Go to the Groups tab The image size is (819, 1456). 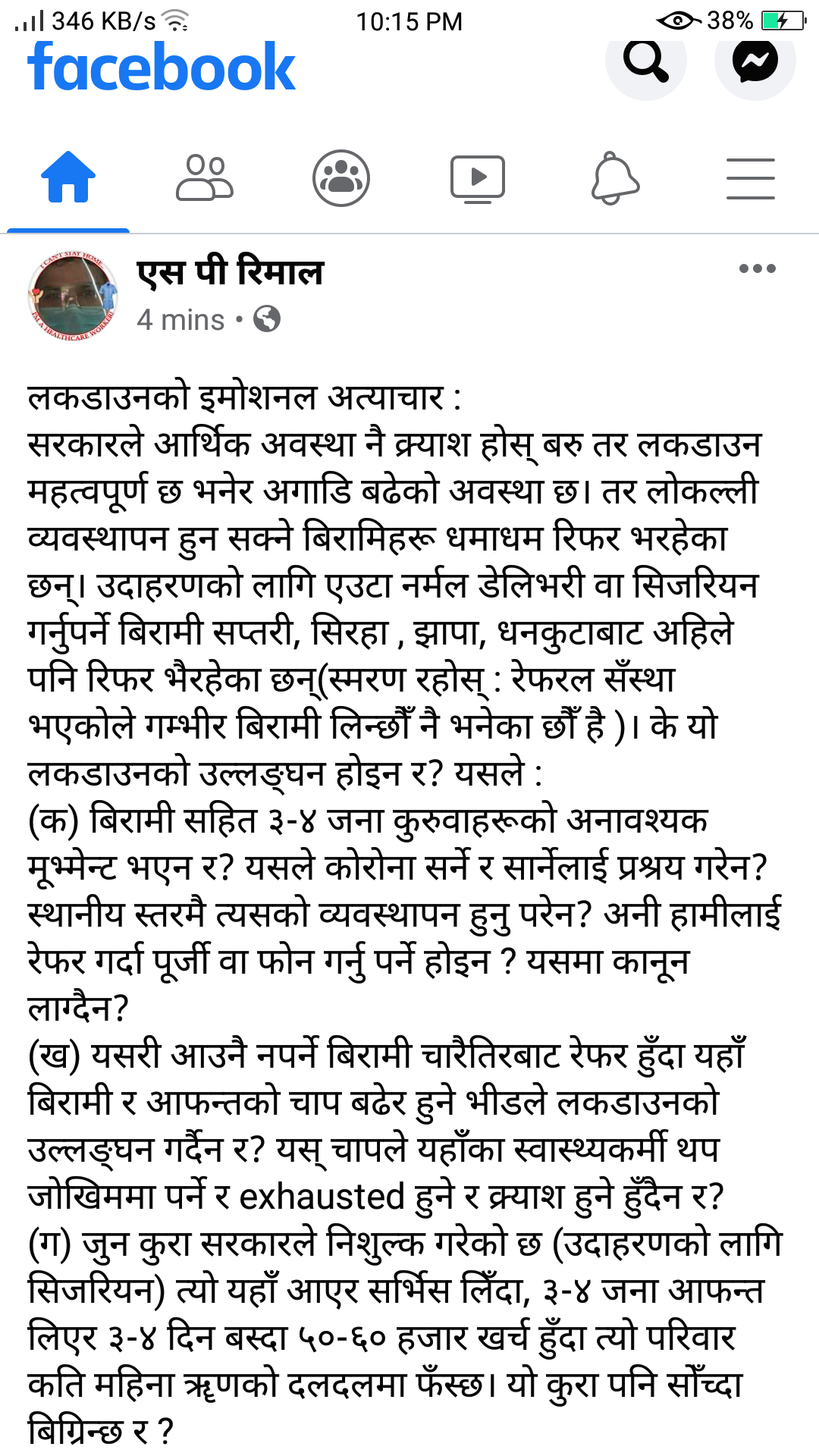pyautogui.click(x=341, y=179)
